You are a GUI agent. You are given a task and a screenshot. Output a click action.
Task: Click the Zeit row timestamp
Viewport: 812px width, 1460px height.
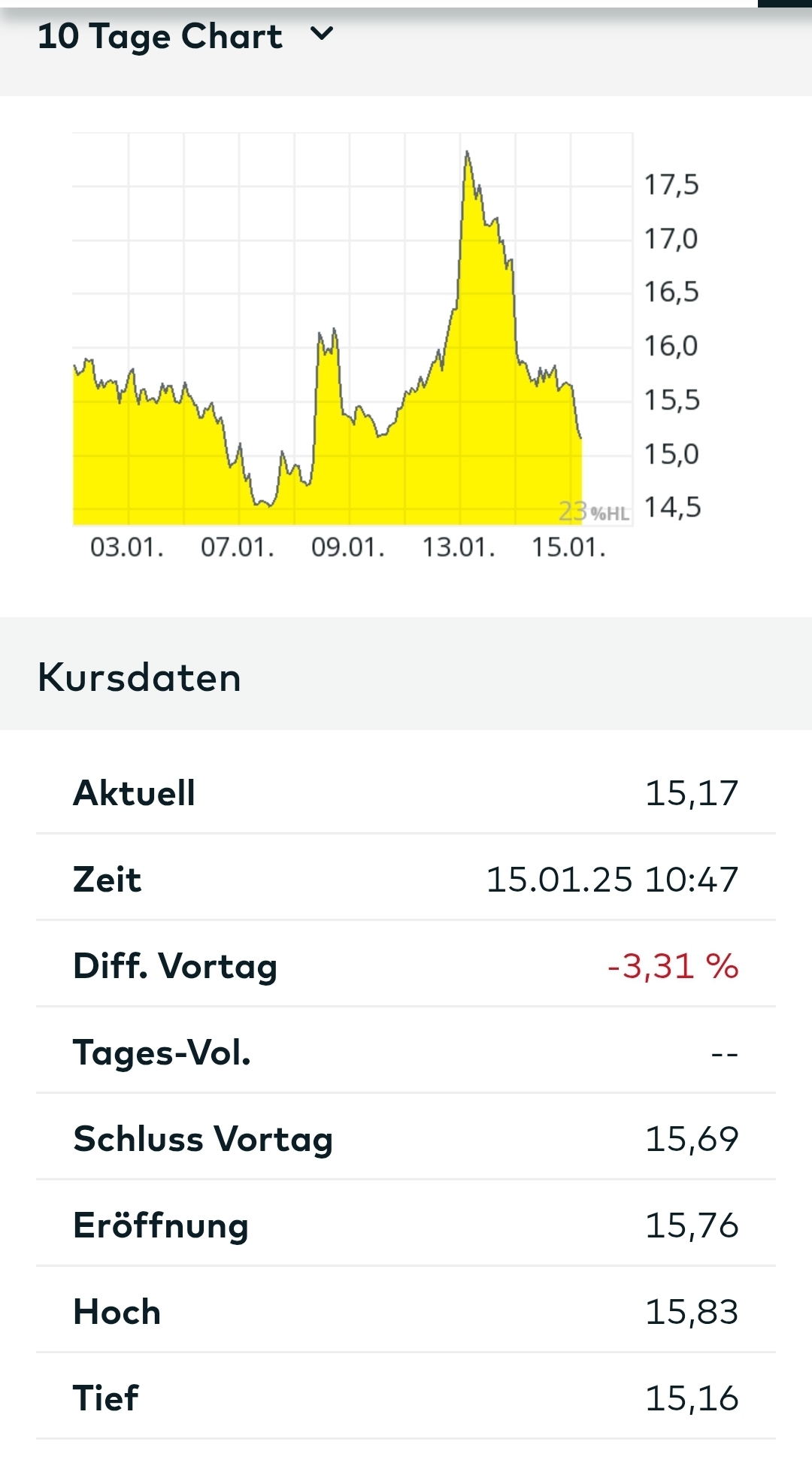click(x=613, y=880)
